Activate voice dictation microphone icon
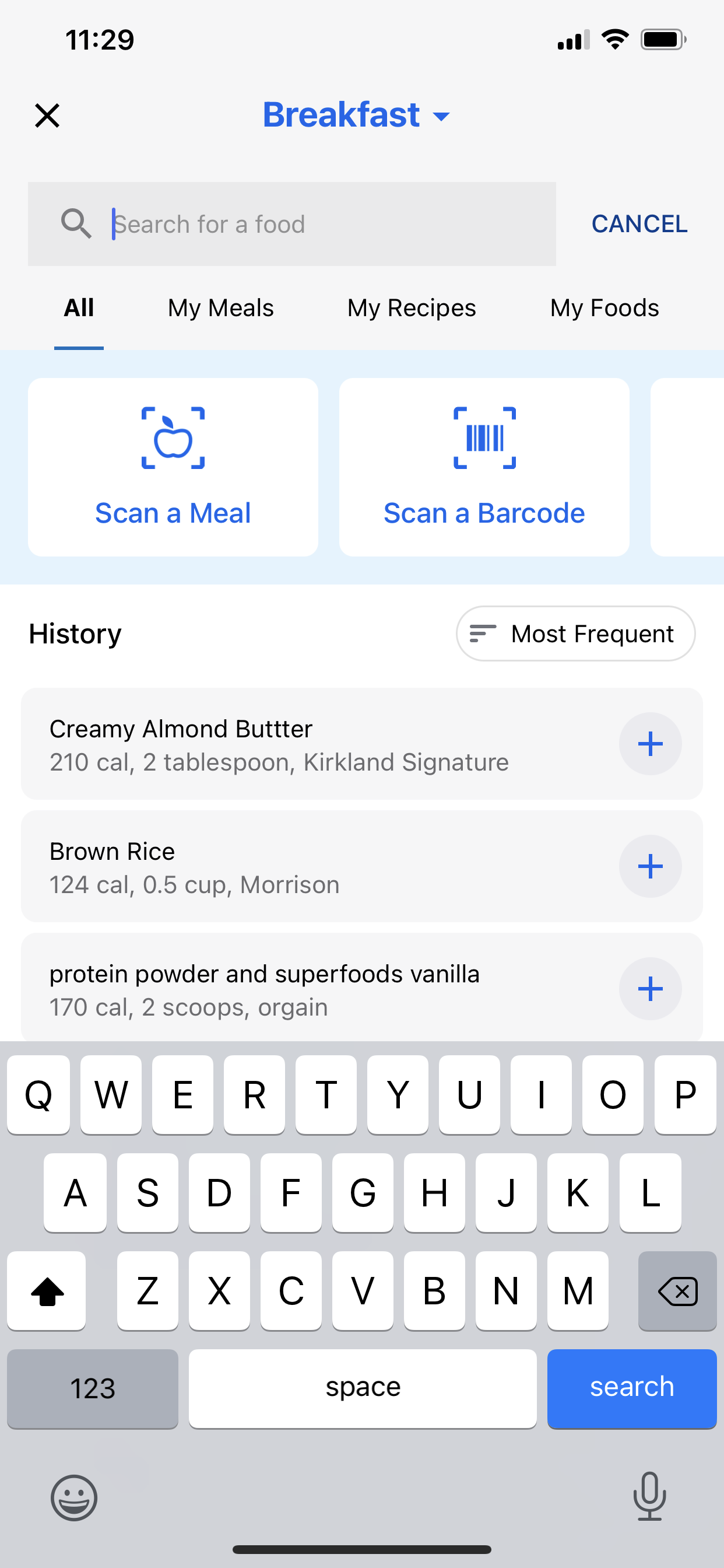Viewport: 724px width, 1568px height. [650, 1498]
